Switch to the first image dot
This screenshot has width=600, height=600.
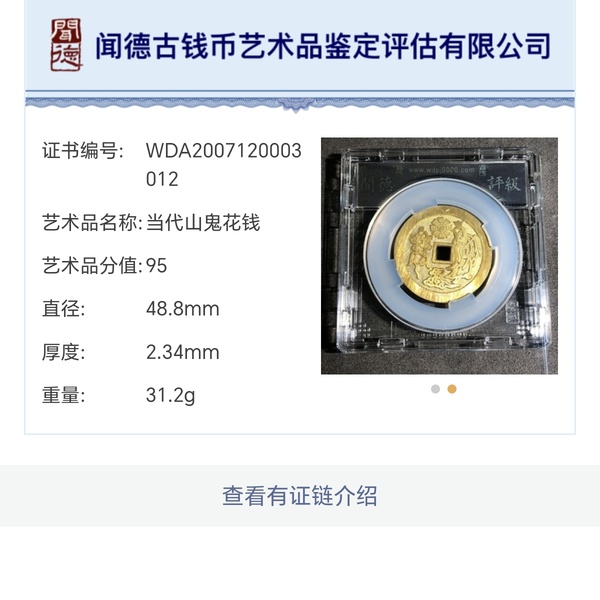click(435, 389)
